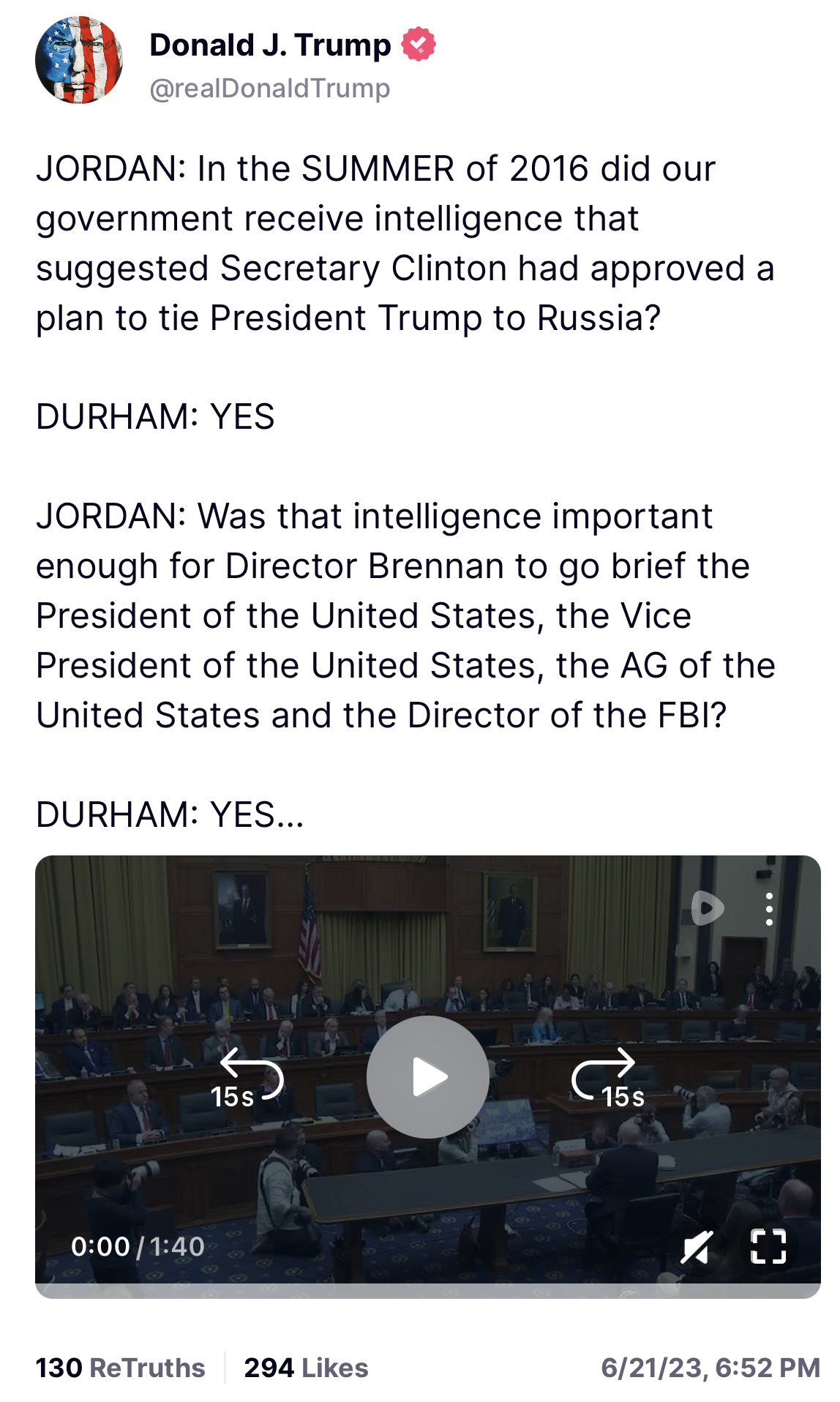
Task: Tap the video progress bar
Action: pos(428,1291)
